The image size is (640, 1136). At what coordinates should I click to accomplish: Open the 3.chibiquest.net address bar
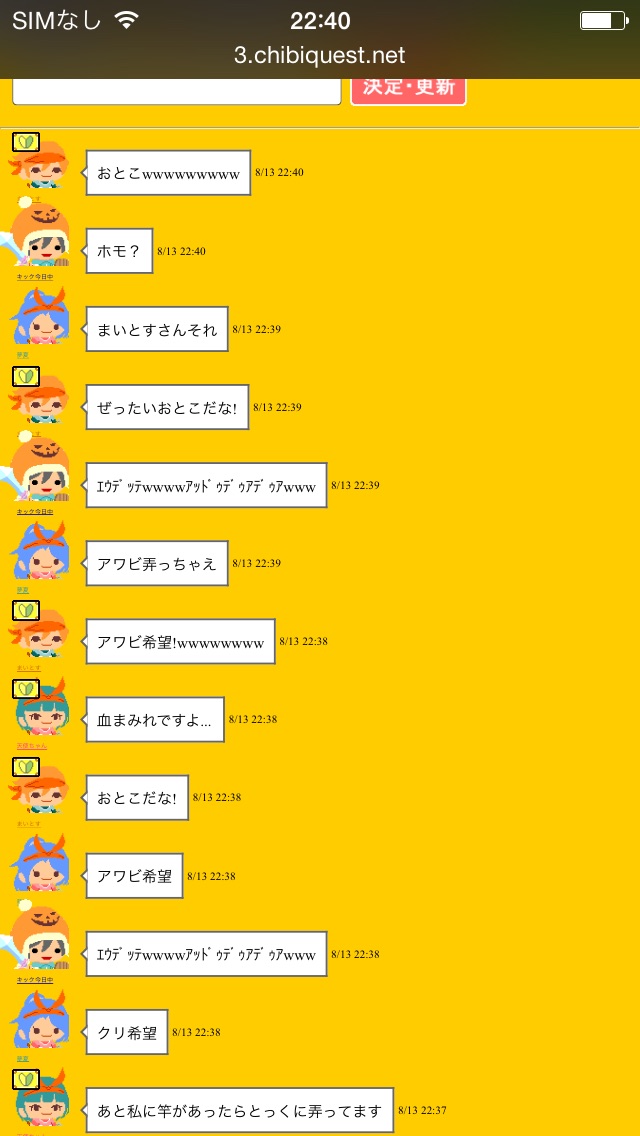tap(320, 56)
